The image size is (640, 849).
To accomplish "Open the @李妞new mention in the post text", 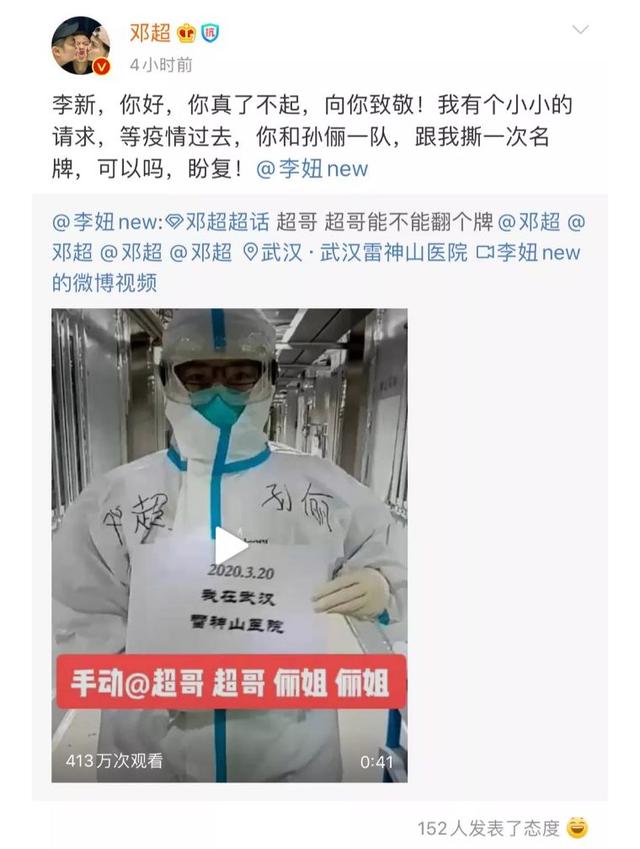I will (x=313, y=169).
